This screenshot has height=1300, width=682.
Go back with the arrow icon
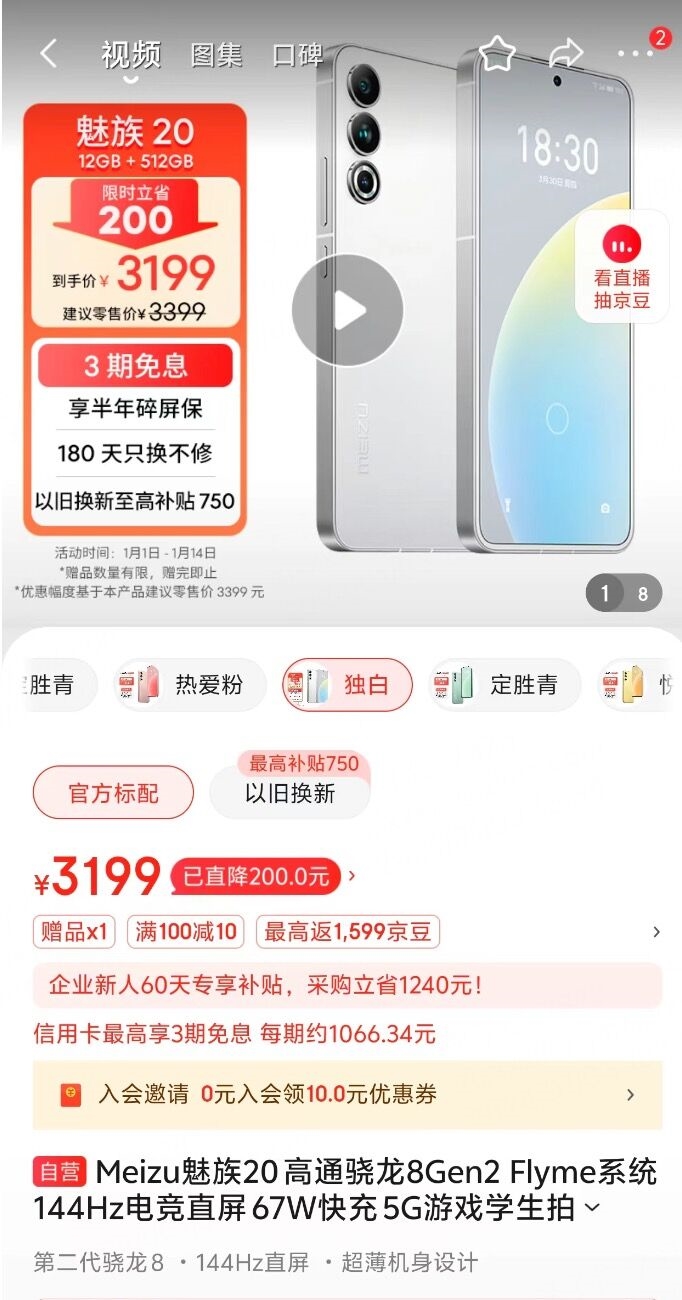(x=48, y=54)
